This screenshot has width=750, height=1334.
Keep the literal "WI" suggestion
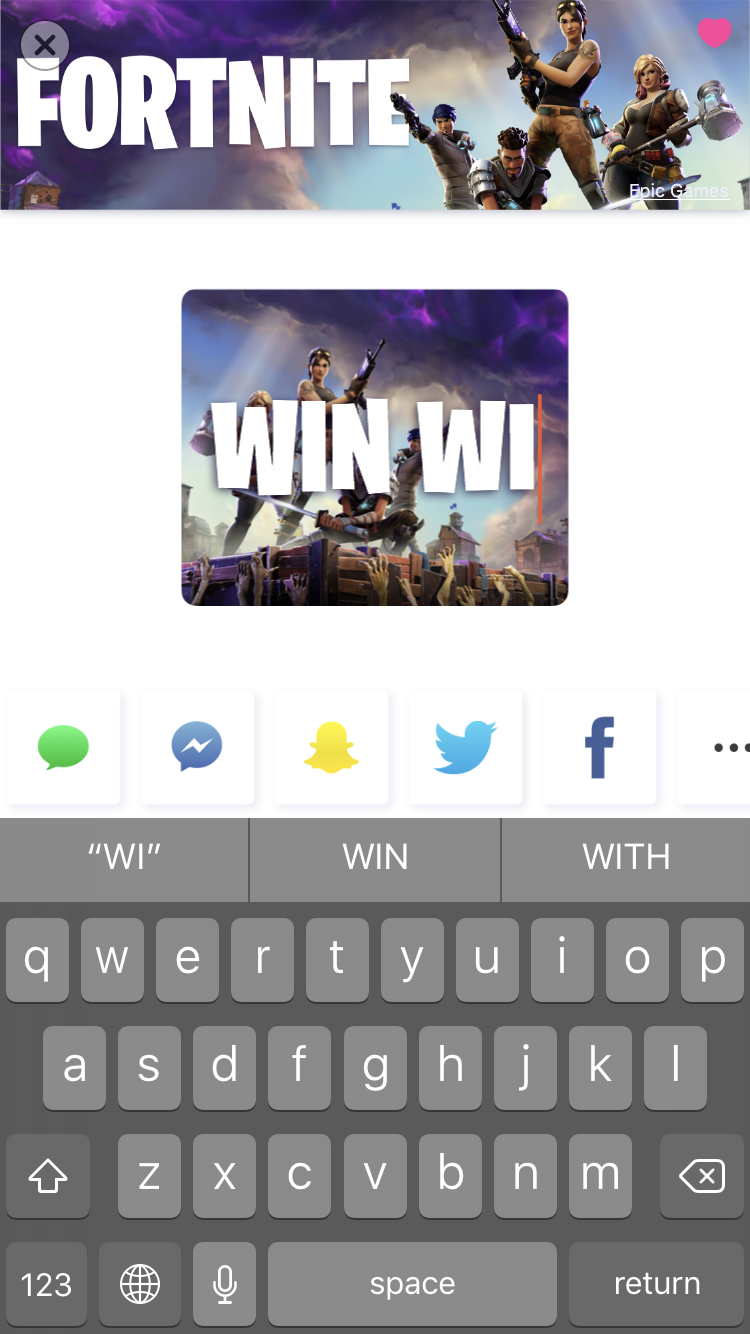[124, 858]
